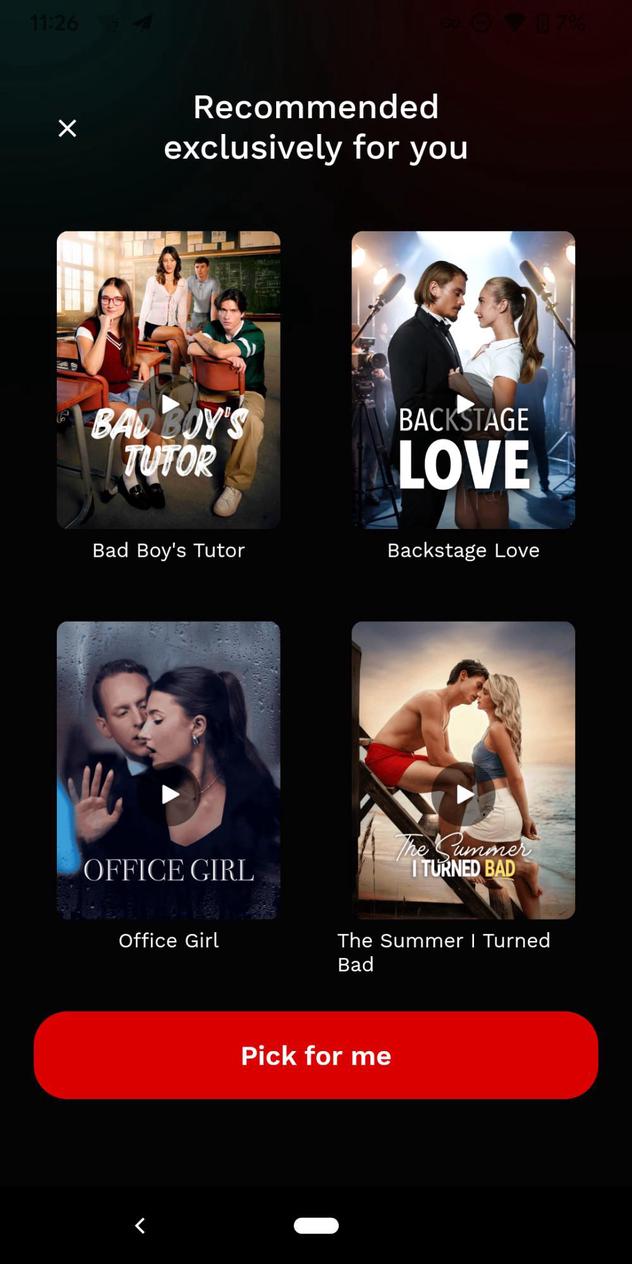Close the recommendations screen
632x1264 pixels.
[x=67, y=128]
